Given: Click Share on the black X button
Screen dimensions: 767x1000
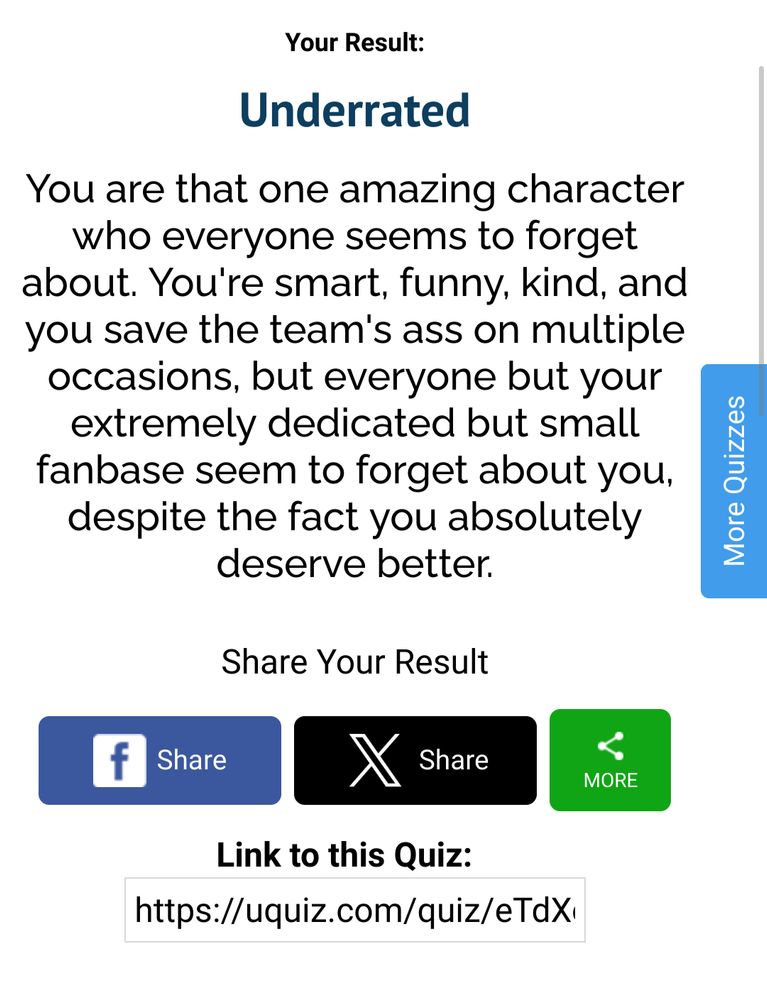Looking at the screenshot, I should pyautogui.click(x=453, y=760).
